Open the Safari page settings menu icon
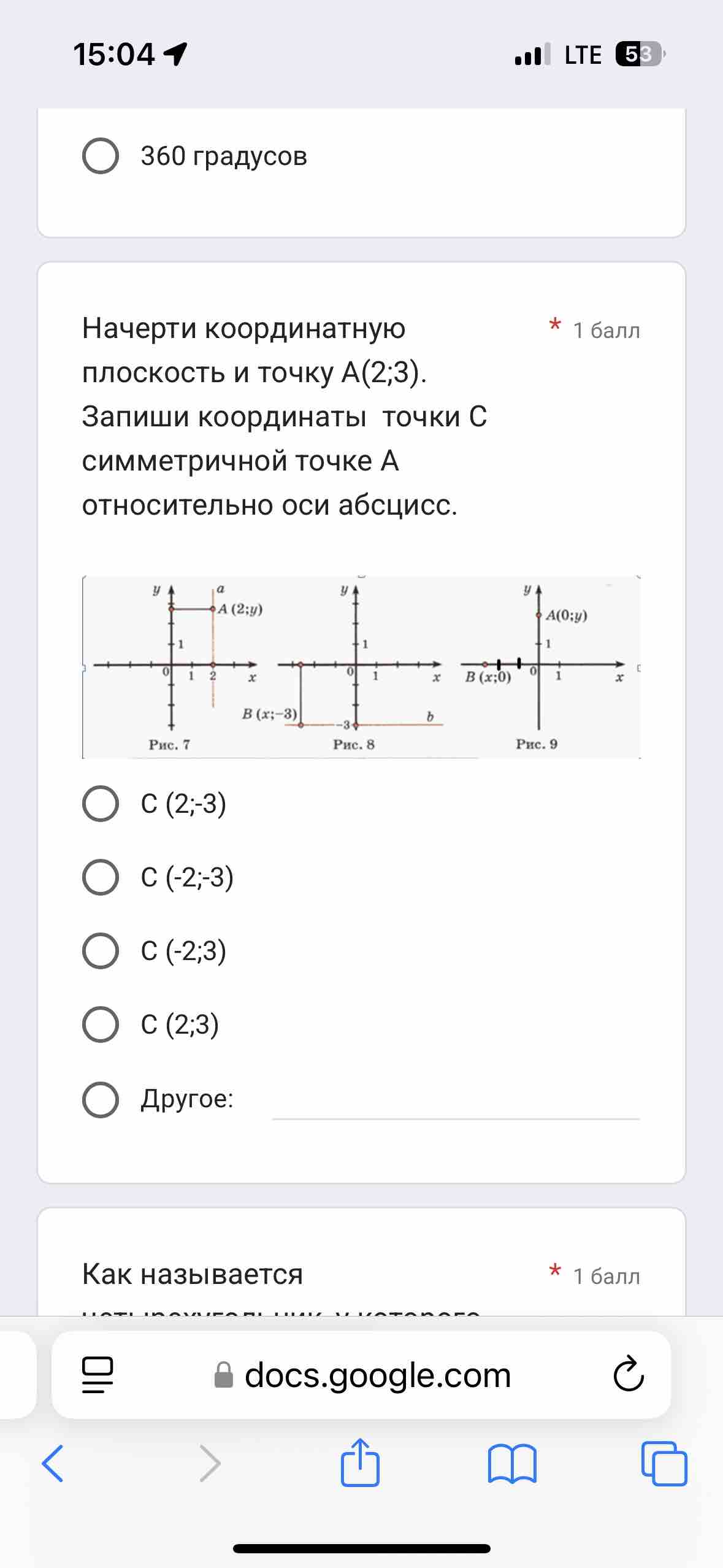723x1568 pixels. click(98, 1375)
